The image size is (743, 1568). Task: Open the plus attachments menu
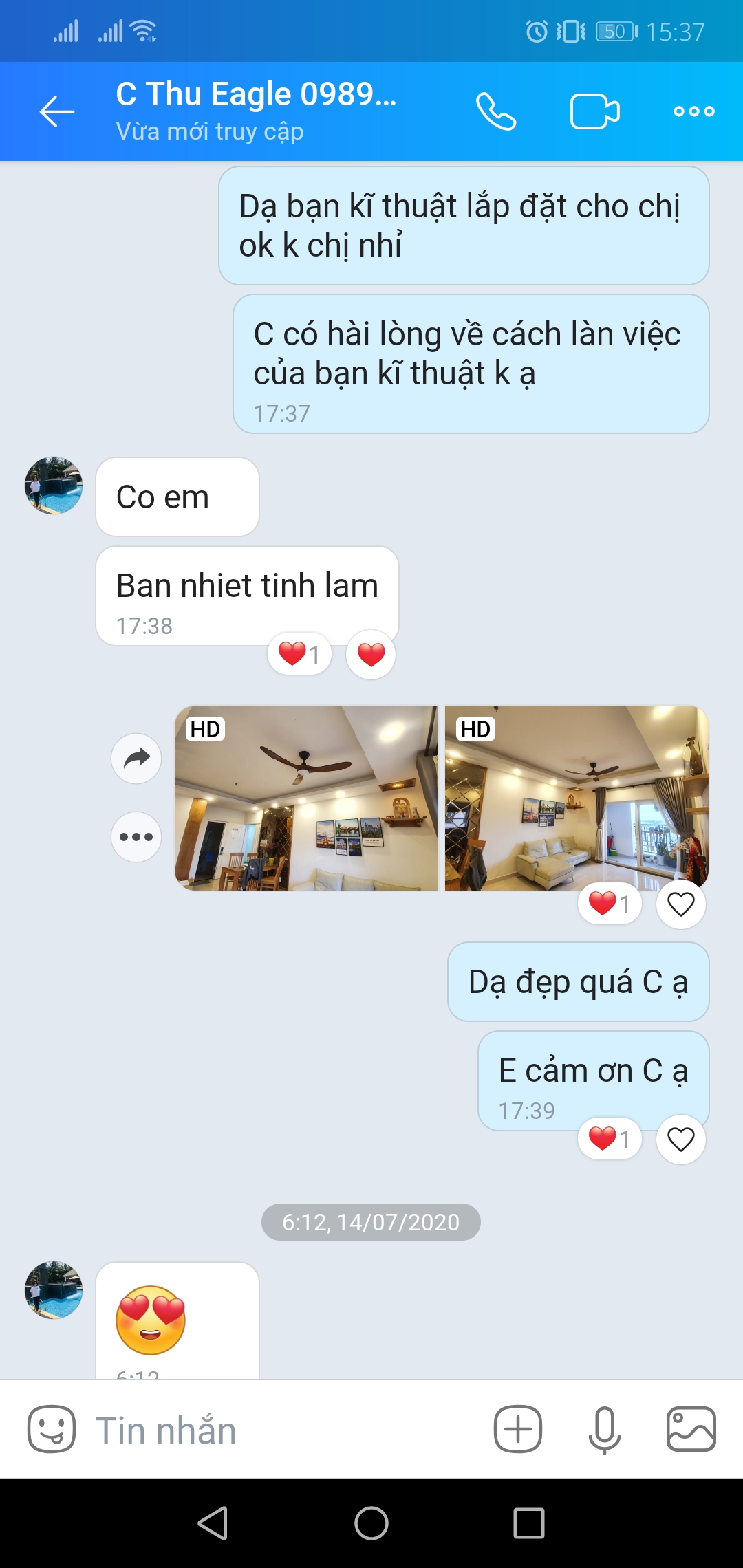coord(518,1428)
